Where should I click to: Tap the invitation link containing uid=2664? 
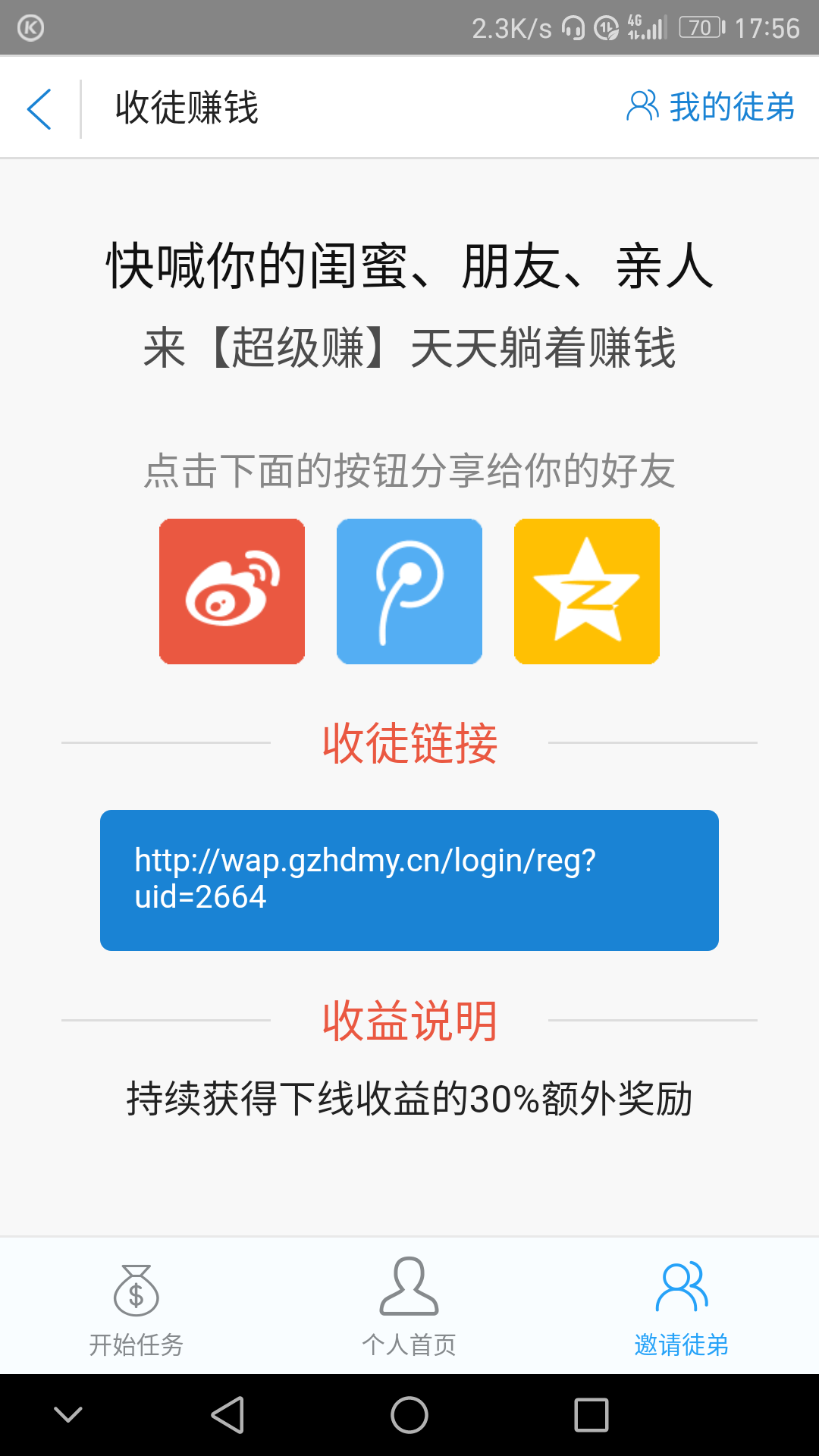click(409, 880)
